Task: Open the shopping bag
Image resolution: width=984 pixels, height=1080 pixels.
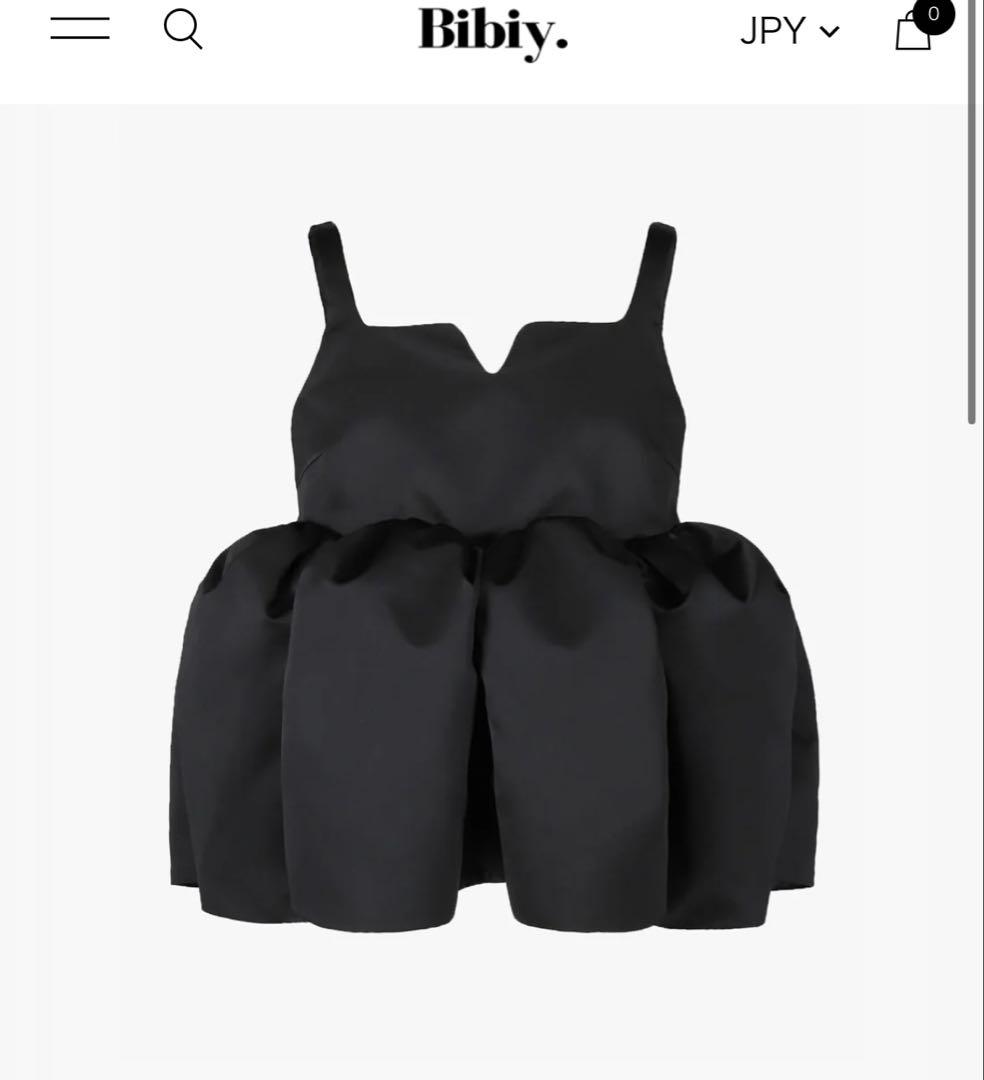Action: (x=914, y=31)
